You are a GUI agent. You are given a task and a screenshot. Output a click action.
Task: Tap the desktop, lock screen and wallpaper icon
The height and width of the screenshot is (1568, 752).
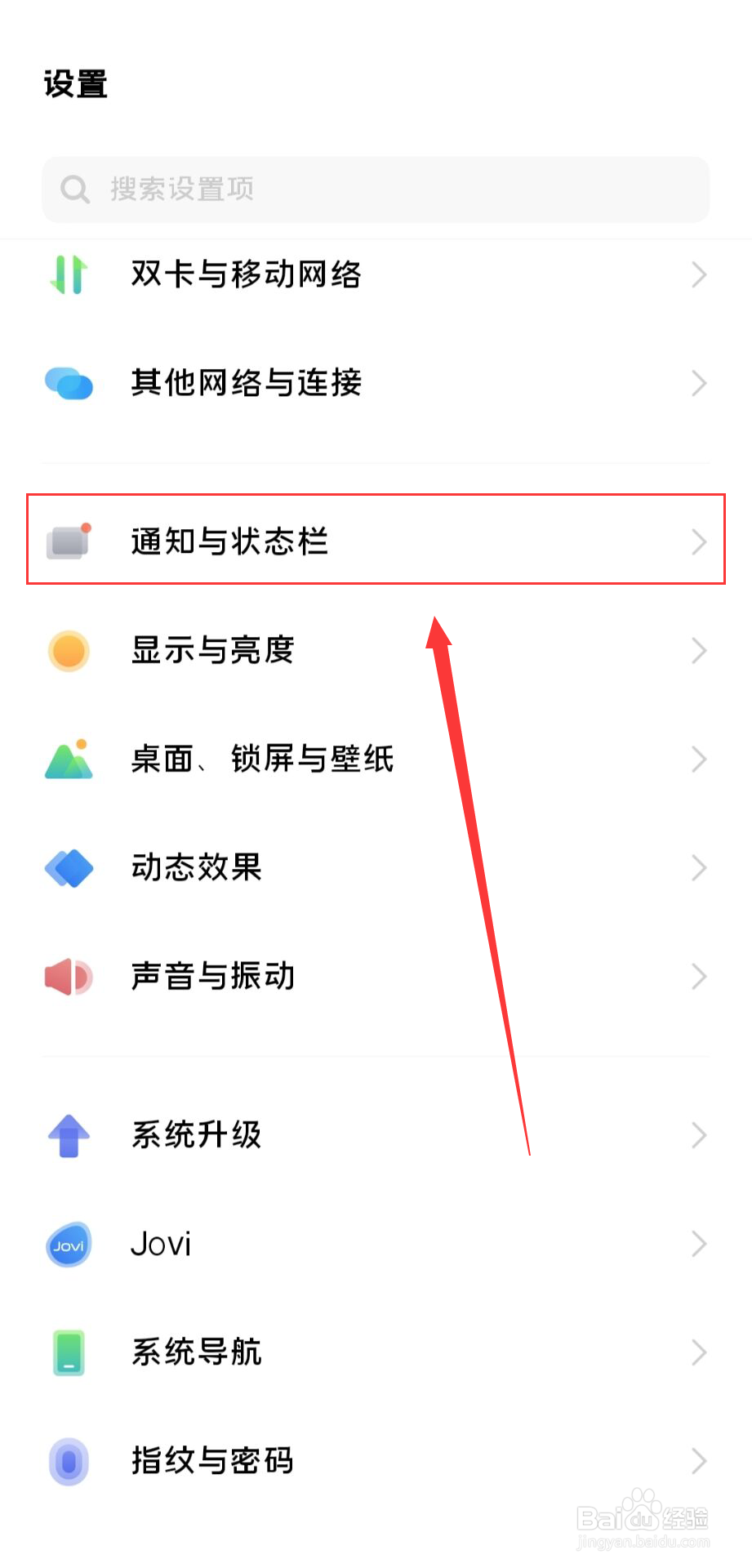(x=69, y=759)
